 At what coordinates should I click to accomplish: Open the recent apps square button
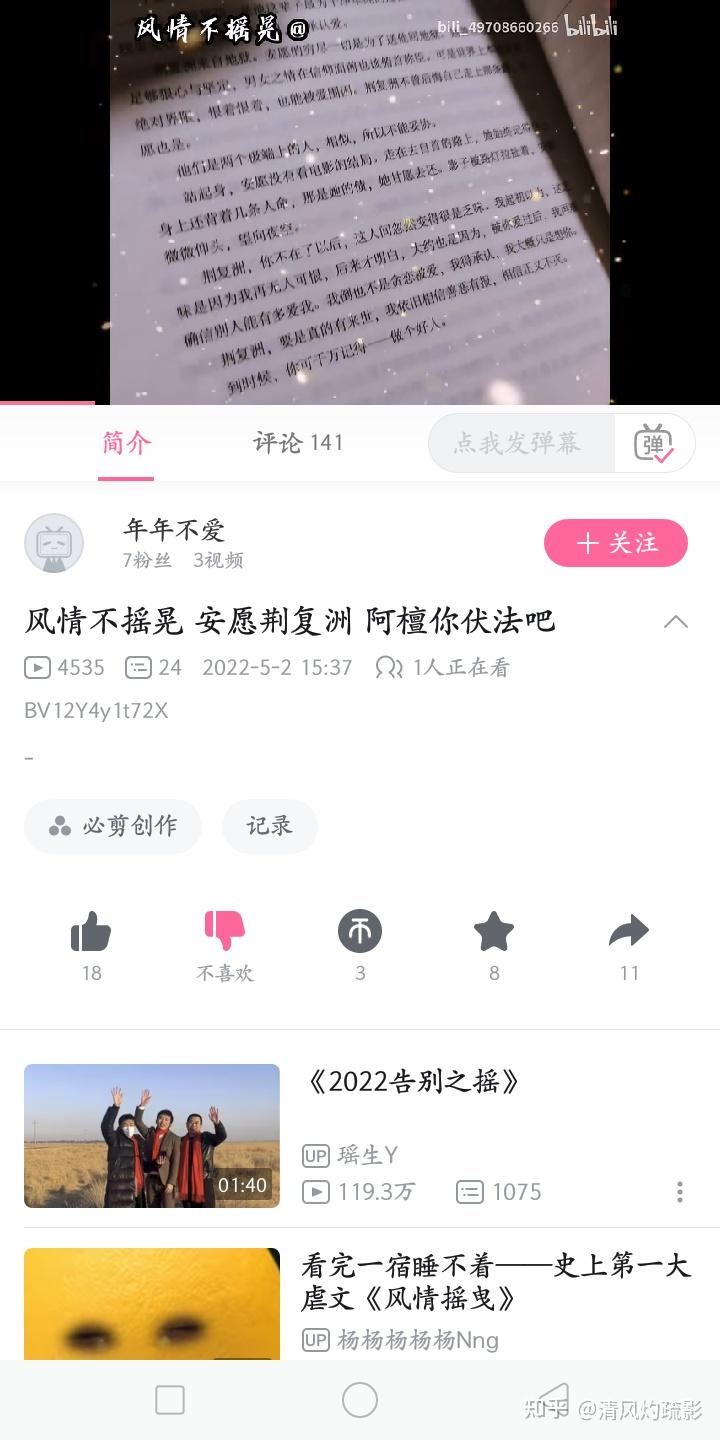click(170, 1400)
